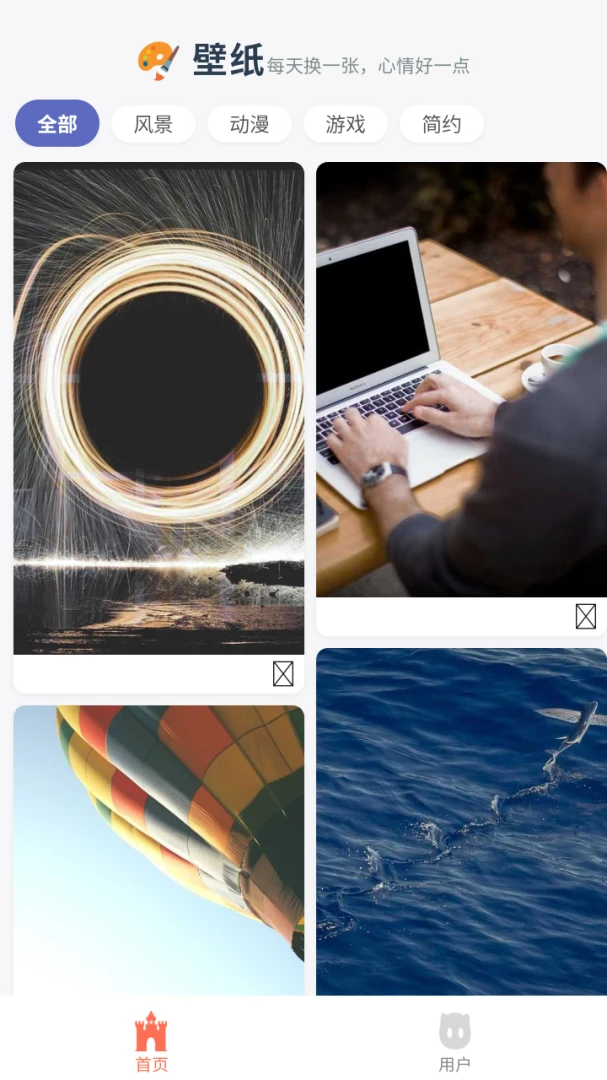Go to the 首页 tab
This screenshot has height=1080, width=607.
click(x=152, y=1041)
